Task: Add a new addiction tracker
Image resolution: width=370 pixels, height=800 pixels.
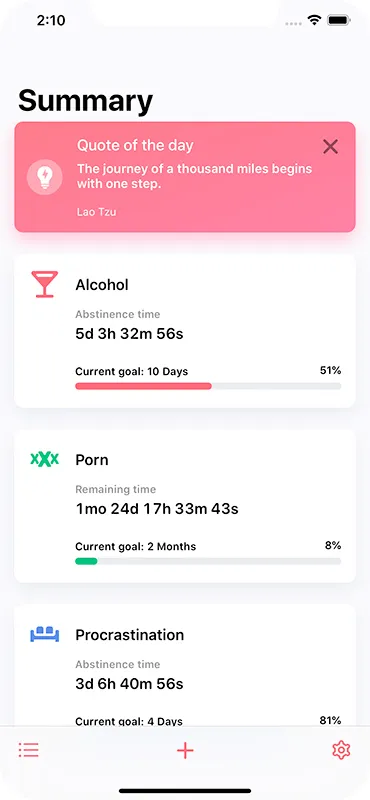Action: click(185, 751)
